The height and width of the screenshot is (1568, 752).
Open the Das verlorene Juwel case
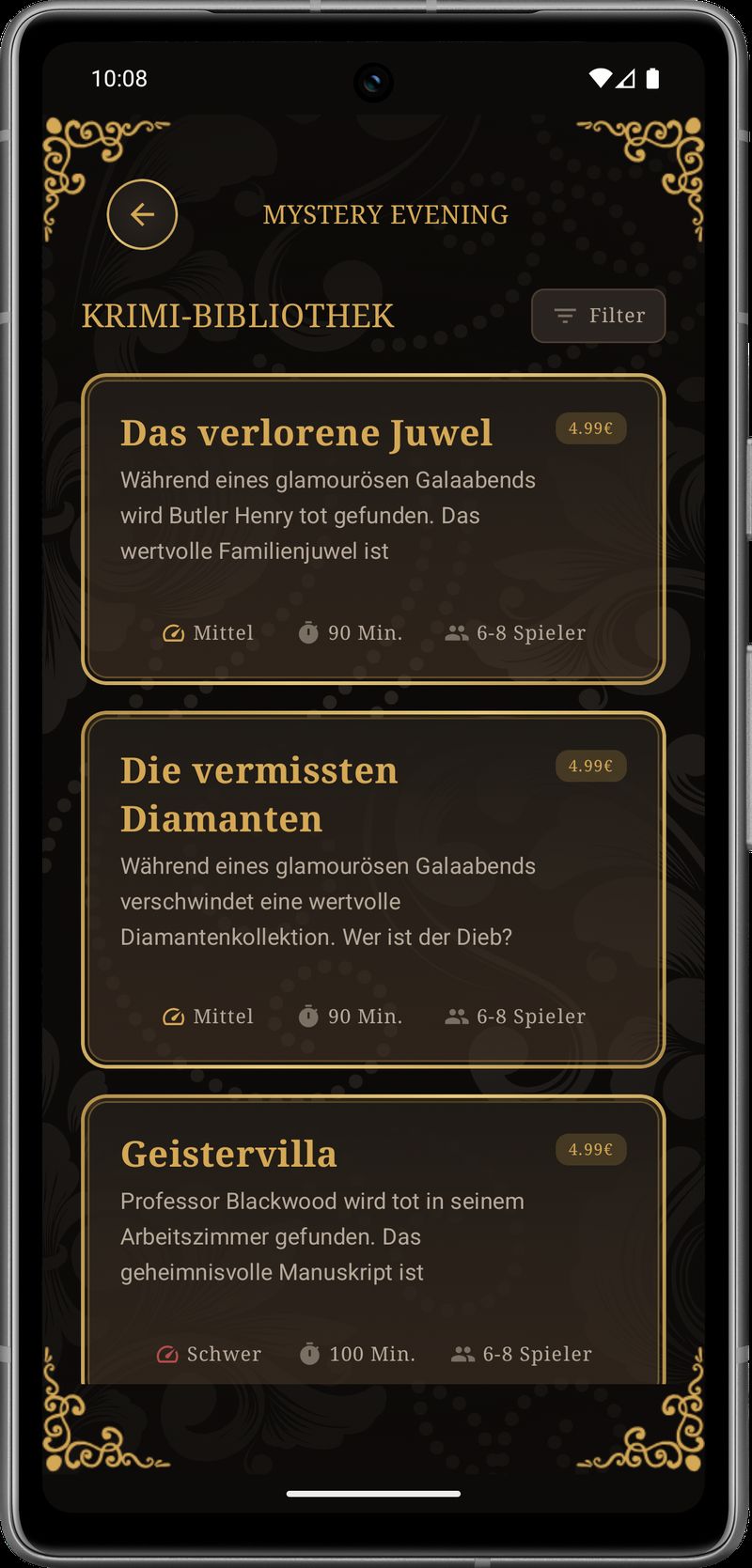373,527
